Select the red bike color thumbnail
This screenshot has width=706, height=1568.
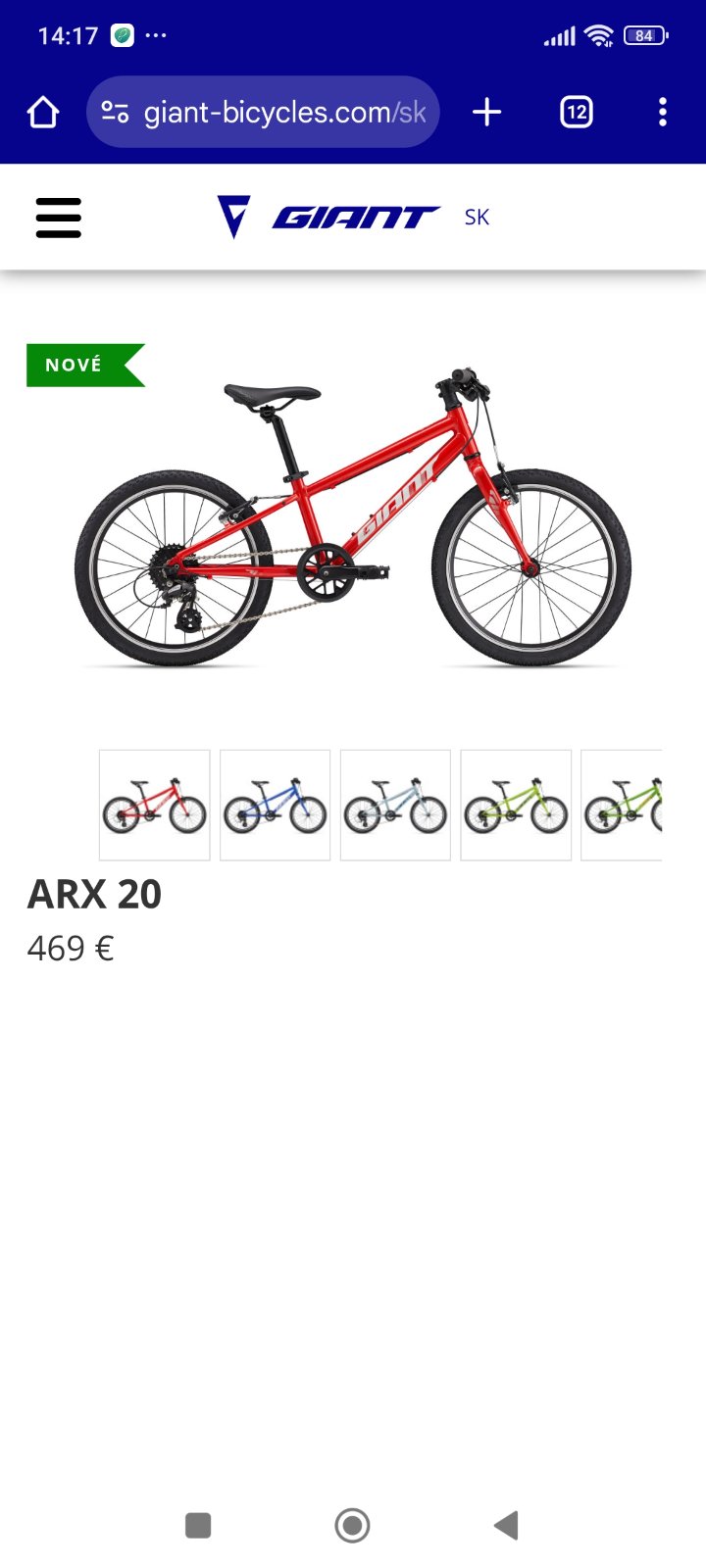(x=155, y=806)
